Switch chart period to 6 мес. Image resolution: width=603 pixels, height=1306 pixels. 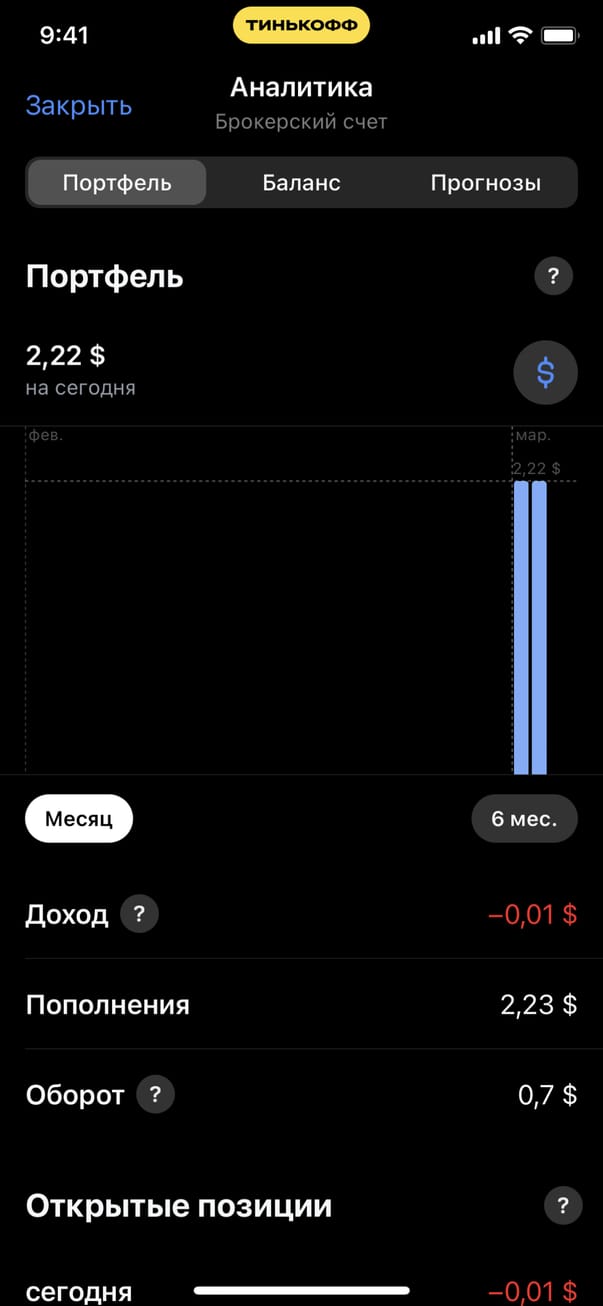point(524,819)
